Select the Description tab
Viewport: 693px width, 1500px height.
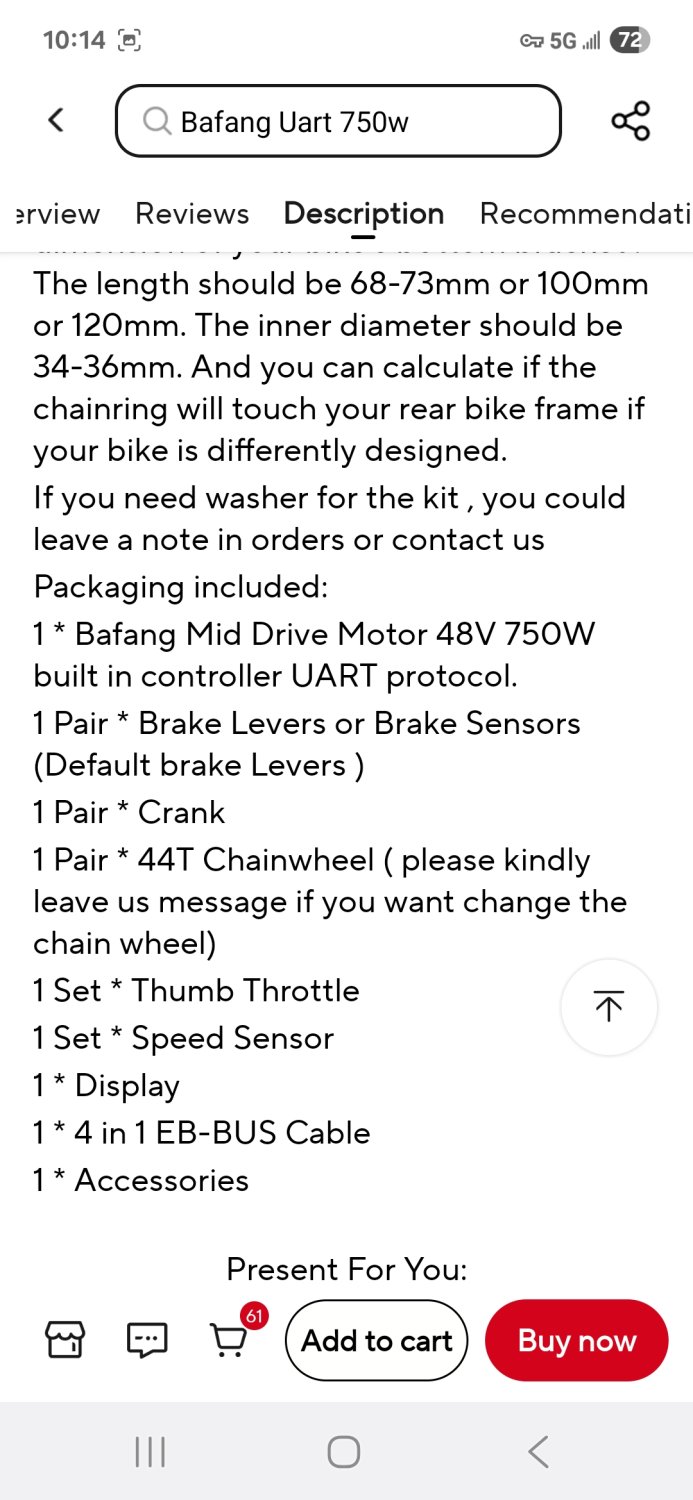coord(364,214)
